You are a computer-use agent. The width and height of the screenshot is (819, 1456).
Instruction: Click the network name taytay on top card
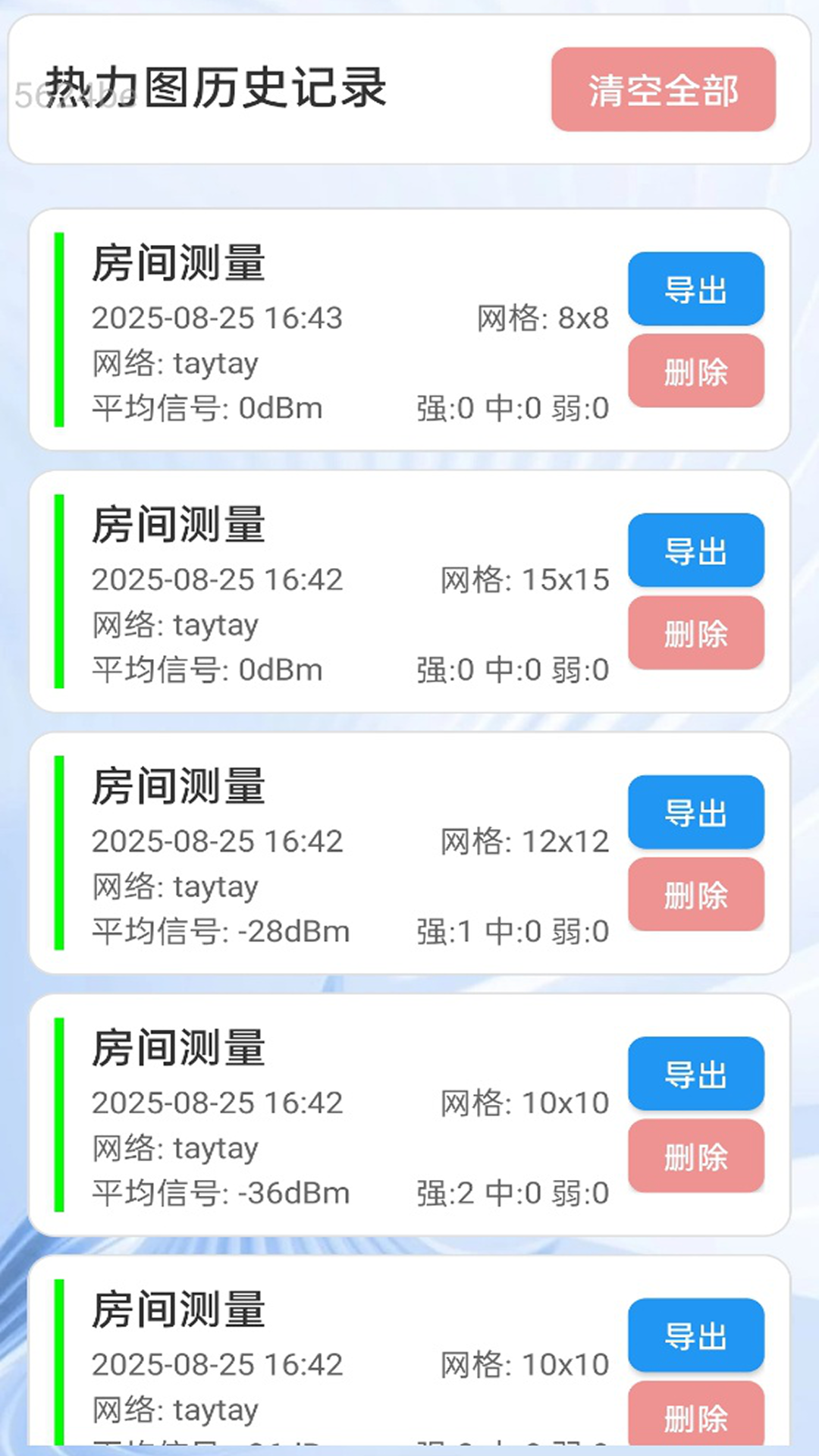click(x=176, y=362)
